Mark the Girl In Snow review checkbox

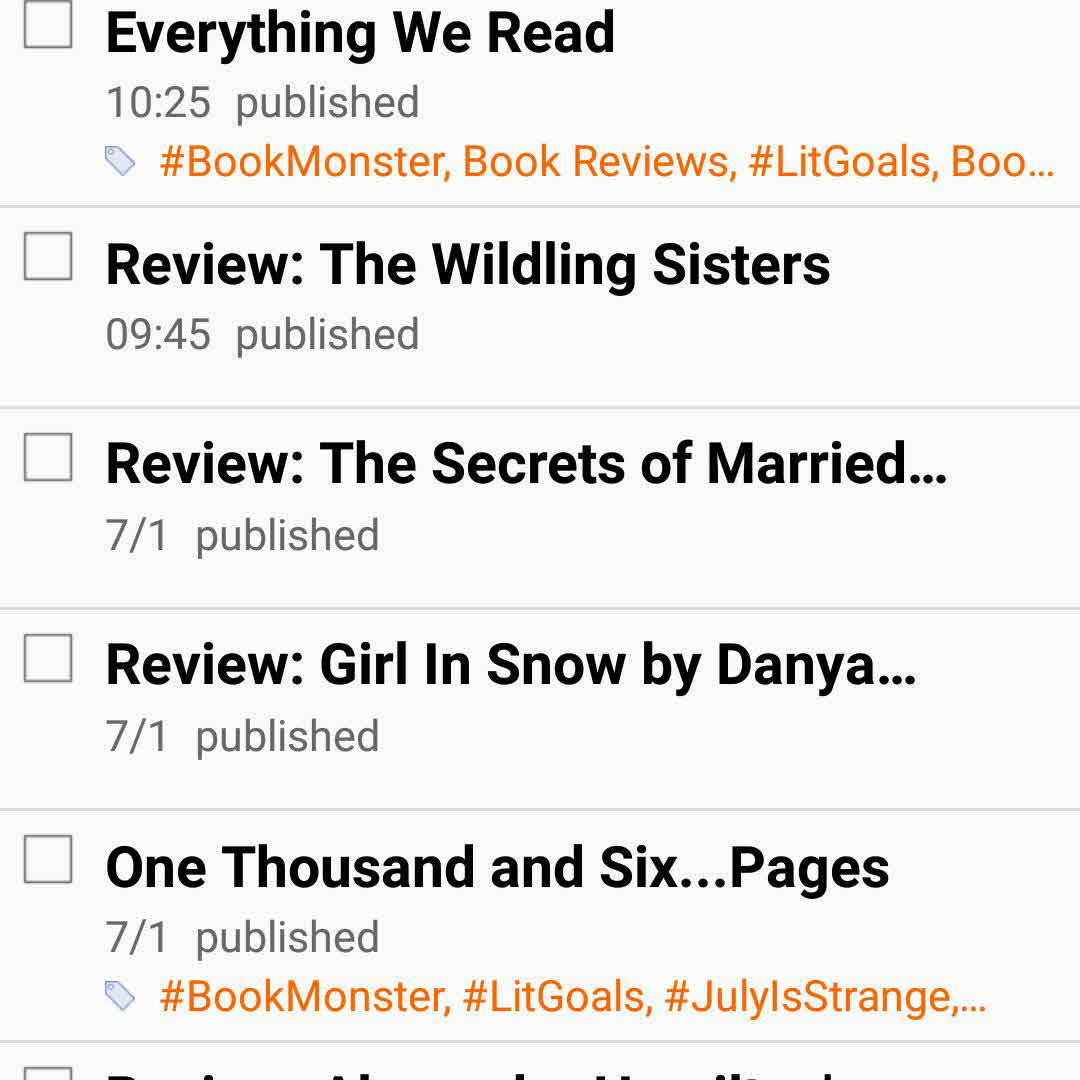[48, 658]
